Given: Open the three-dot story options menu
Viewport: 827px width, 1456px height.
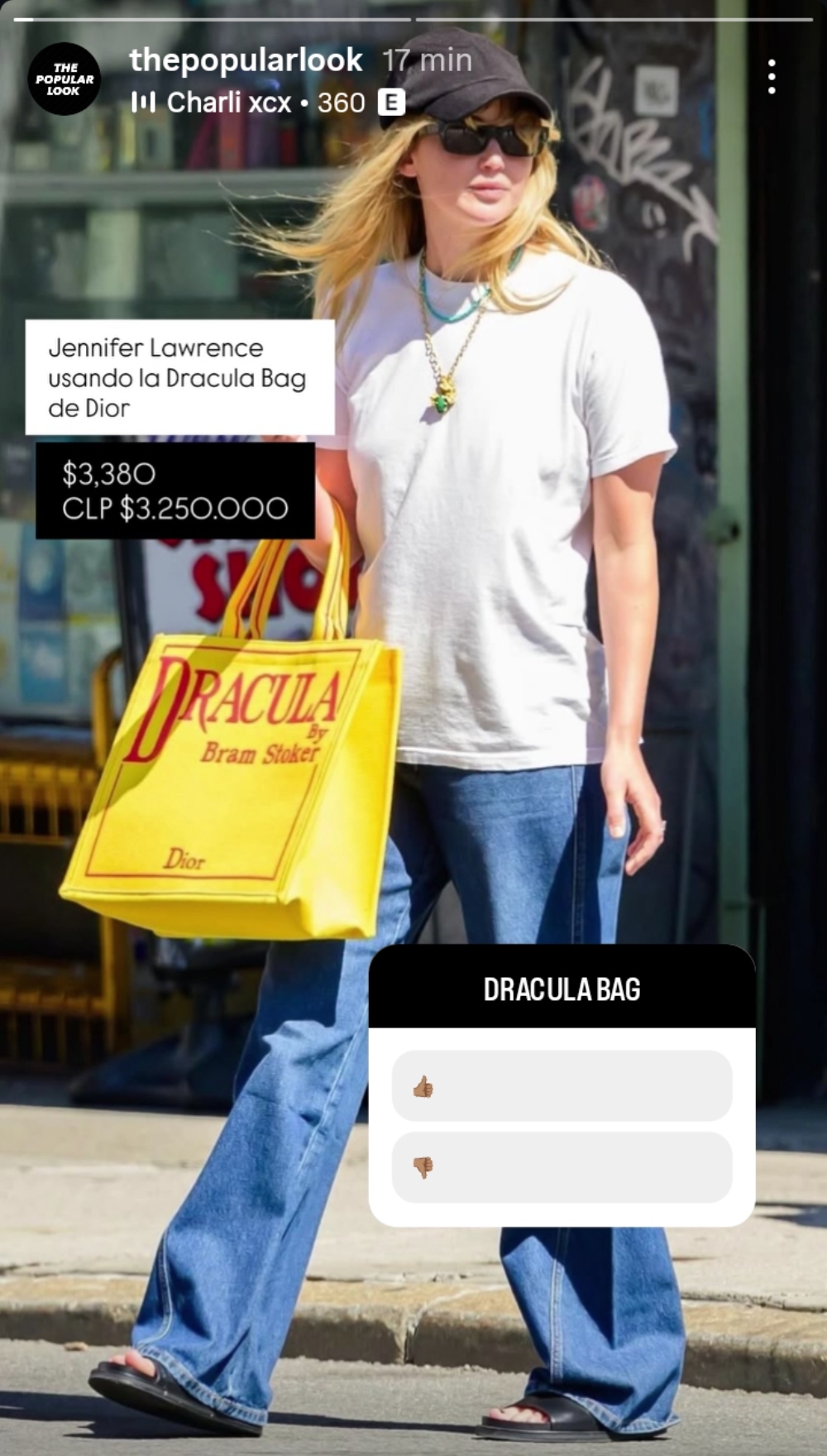Looking at the screenshot, I should point(771,77).
